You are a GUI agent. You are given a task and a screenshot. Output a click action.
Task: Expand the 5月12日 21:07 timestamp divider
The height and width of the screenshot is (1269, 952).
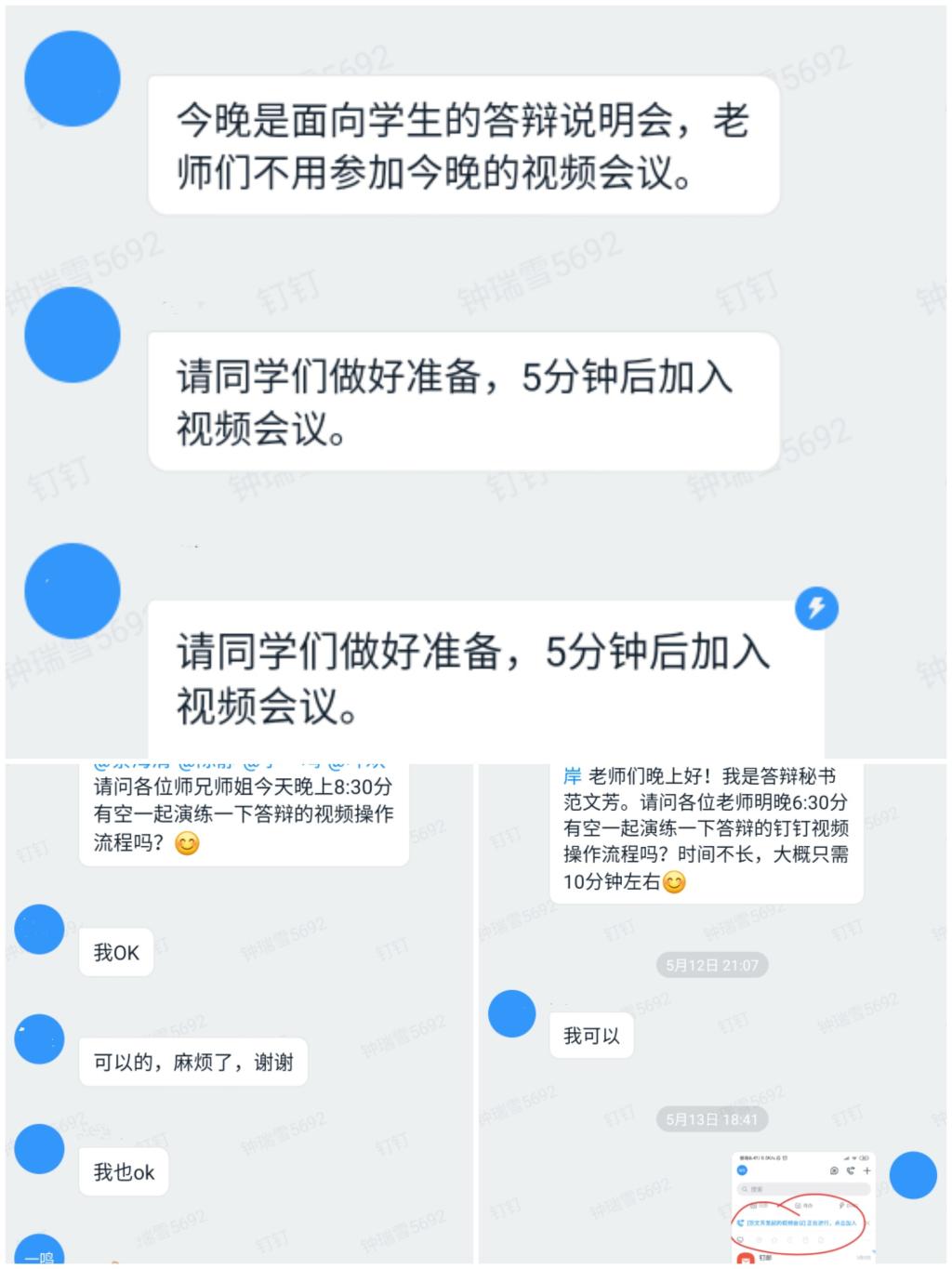pos(711,965)
